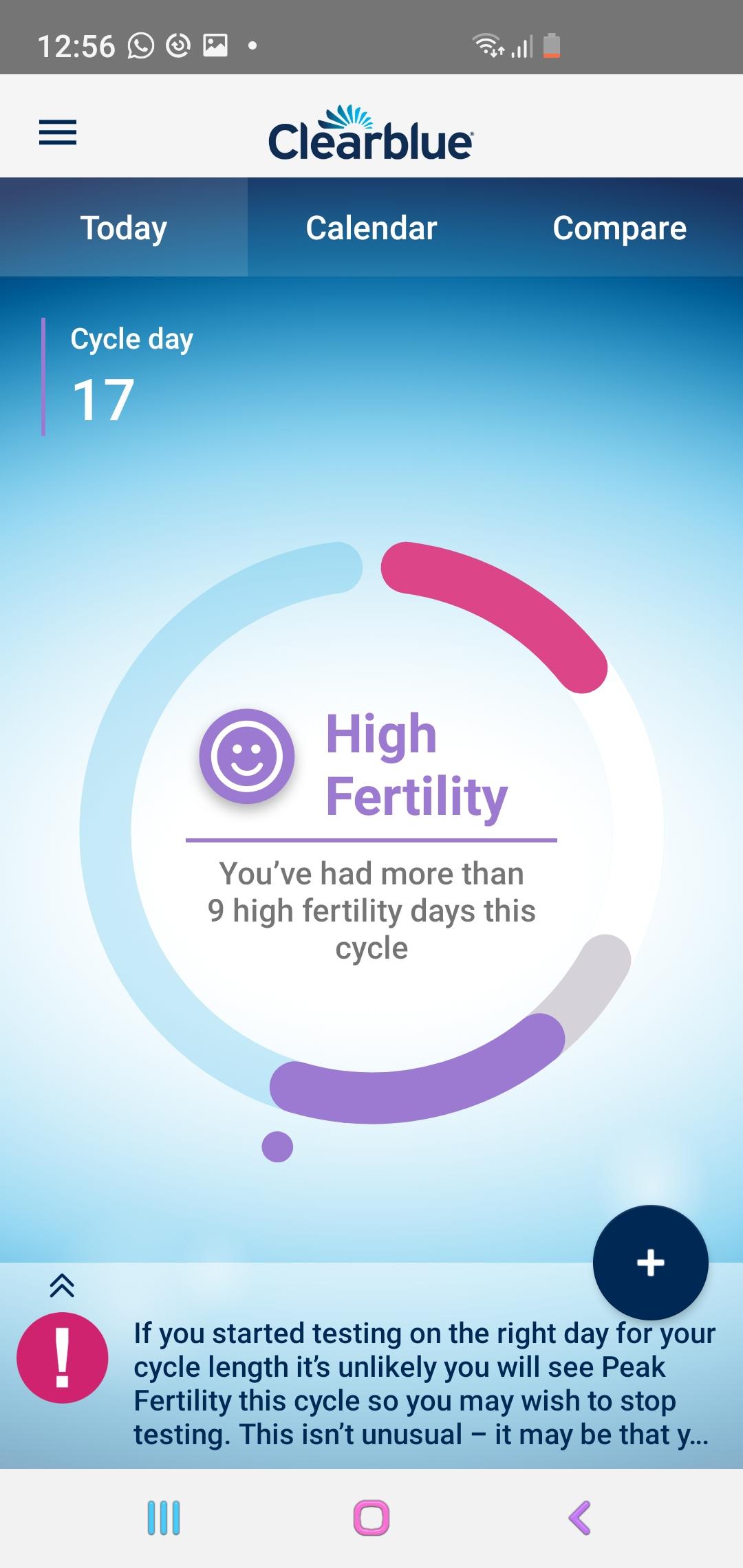743x1568 pixels.
Task: Tap the plus floating action button
Action: click(x=651, y=1263)
